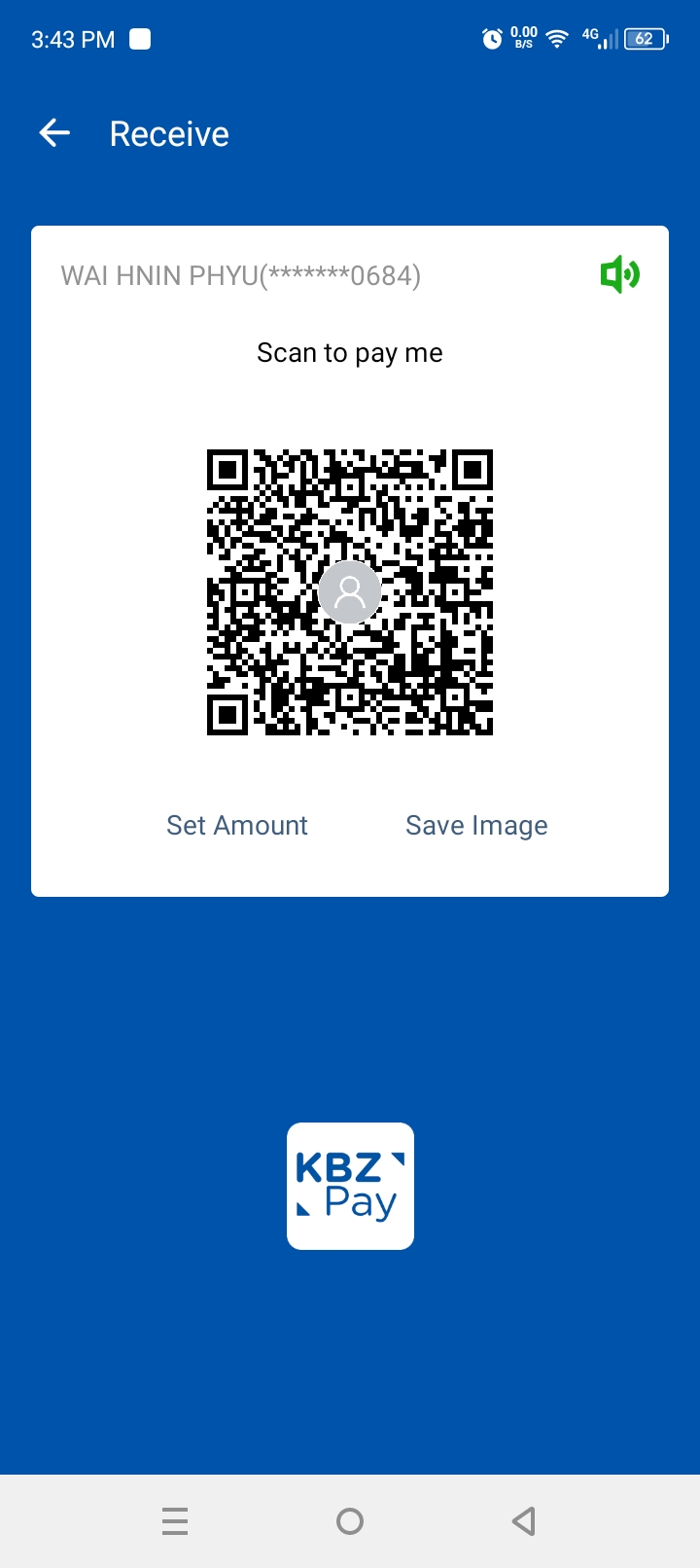The height and width of the screenshot is (1568, 700).
Task: Tap Set Amount for the QR payment
Action: tap(237, 825)
